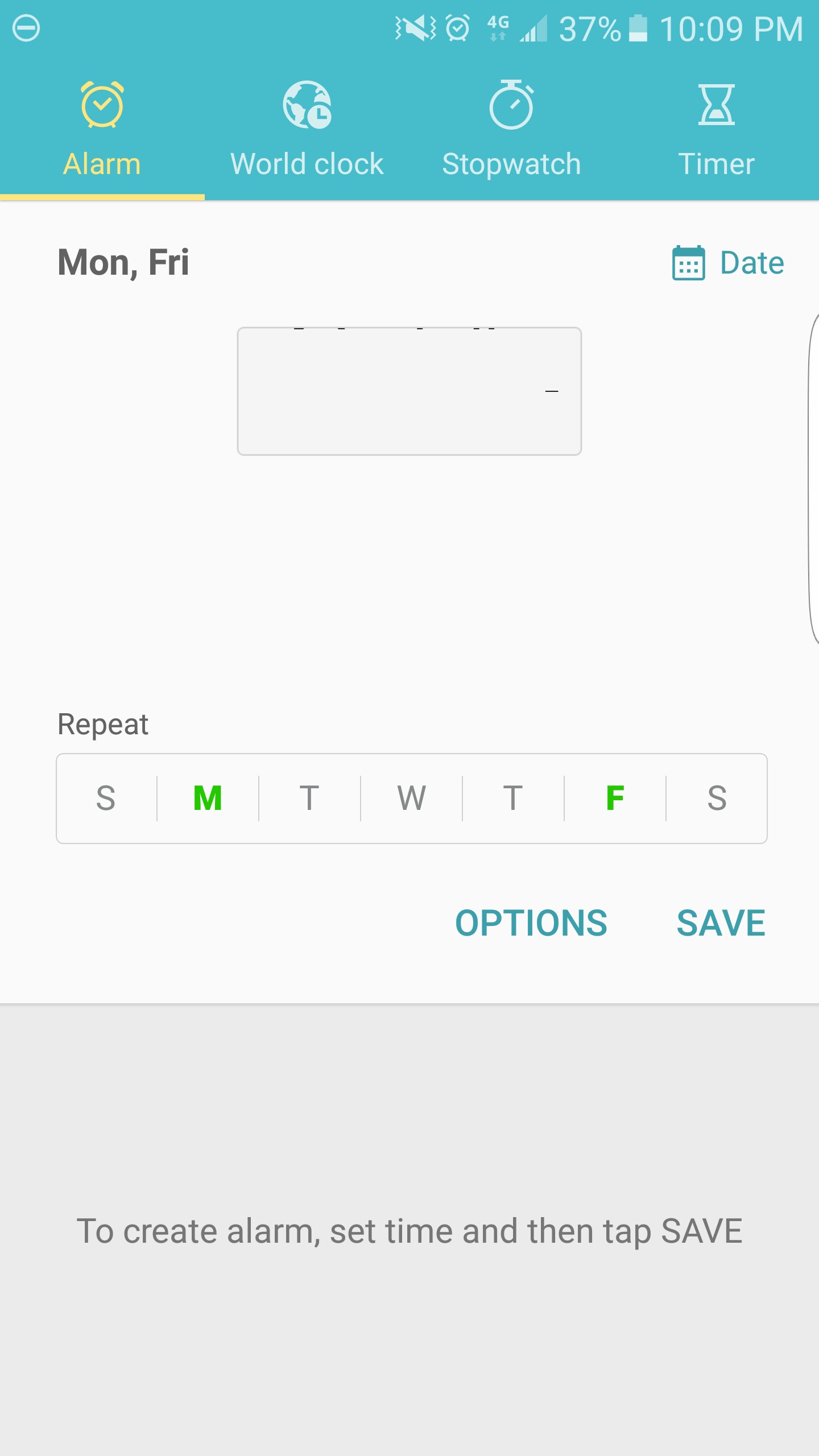Open the Date picker

[728, 263]
